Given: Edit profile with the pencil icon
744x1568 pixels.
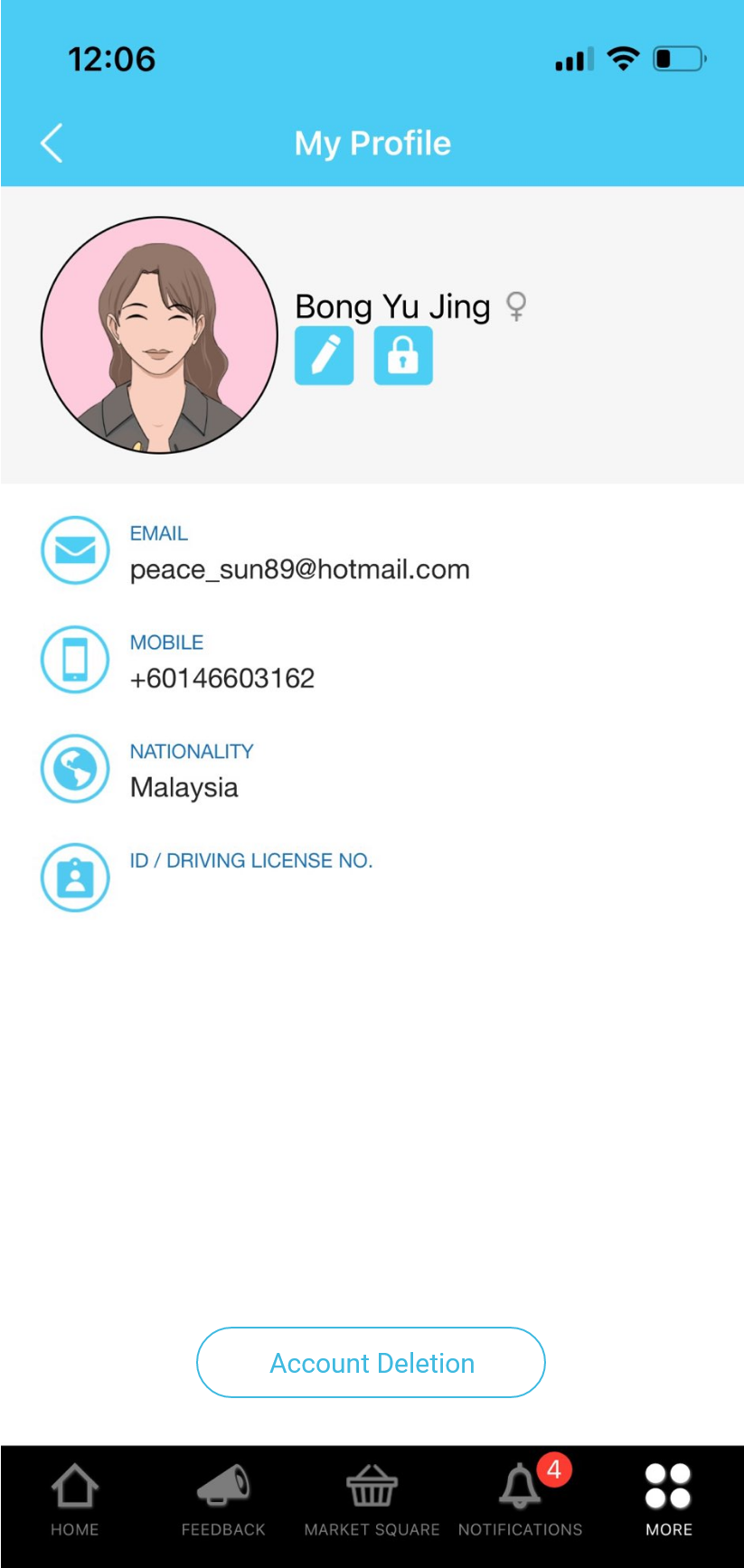Looking at the screenshot, I should pos(325,356).
